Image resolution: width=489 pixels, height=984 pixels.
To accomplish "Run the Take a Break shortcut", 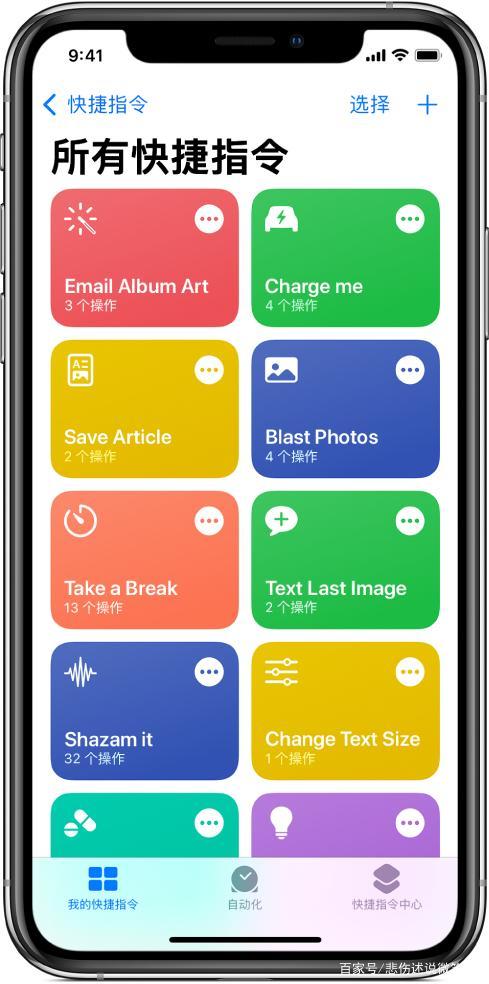I will click(144, 560).
